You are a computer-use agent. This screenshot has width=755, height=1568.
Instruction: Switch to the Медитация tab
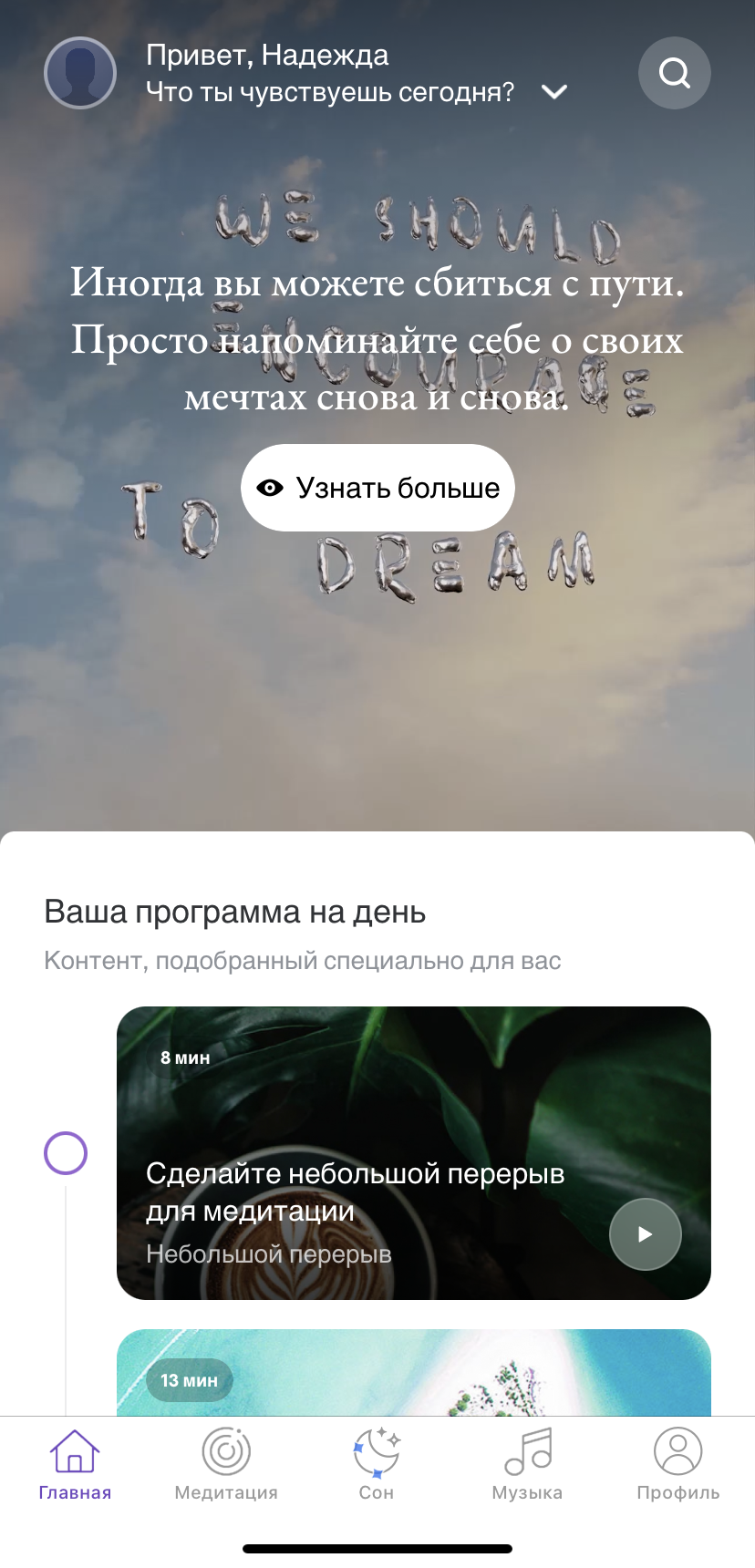click(x=226, y=1465)
